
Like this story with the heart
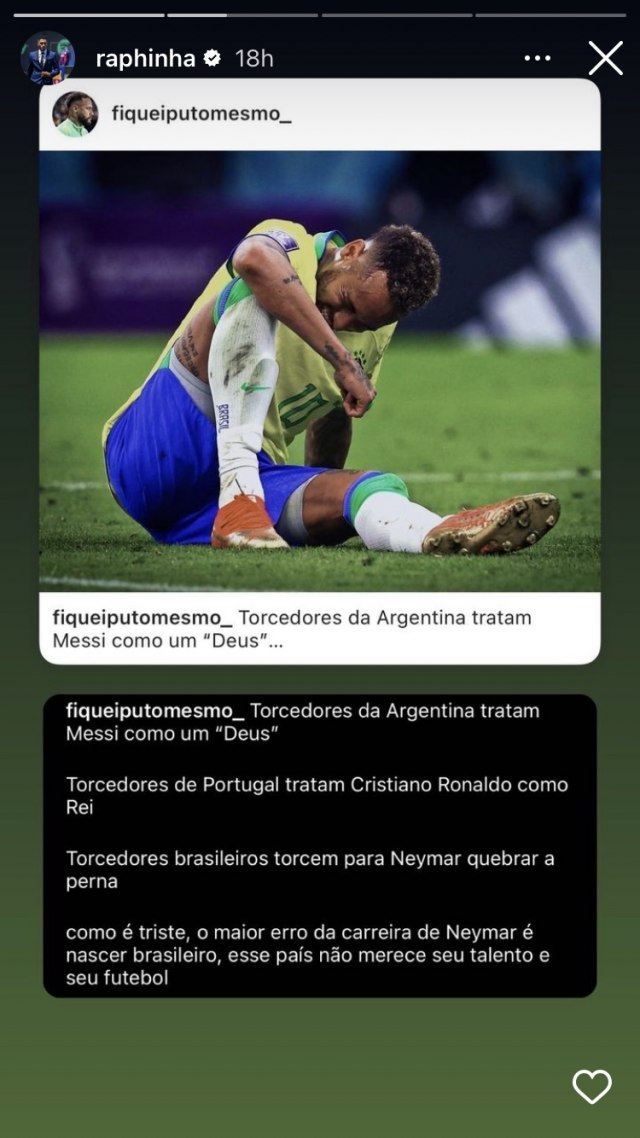(591, 1086)
